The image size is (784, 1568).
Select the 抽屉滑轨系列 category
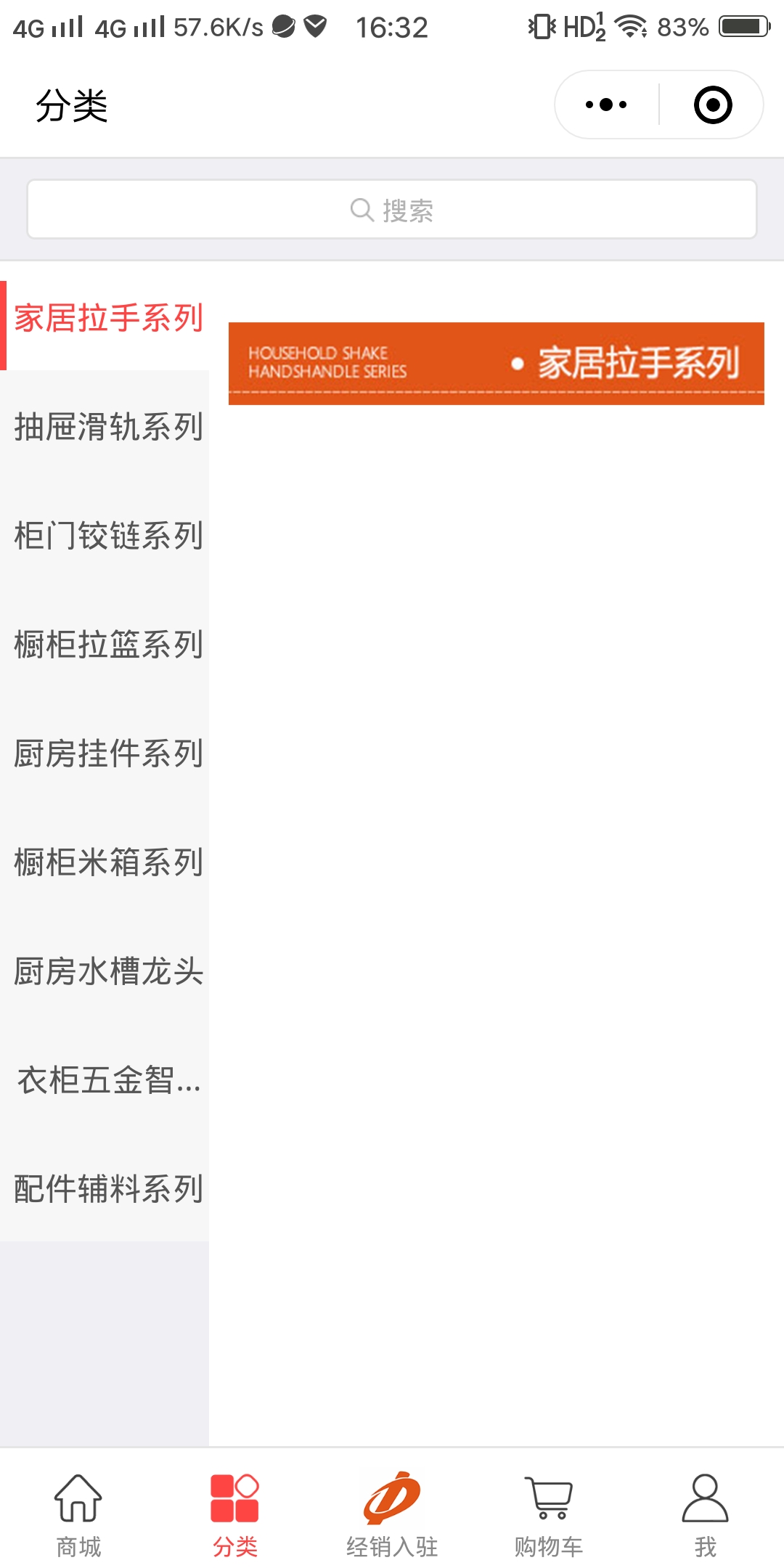point(107,427)
